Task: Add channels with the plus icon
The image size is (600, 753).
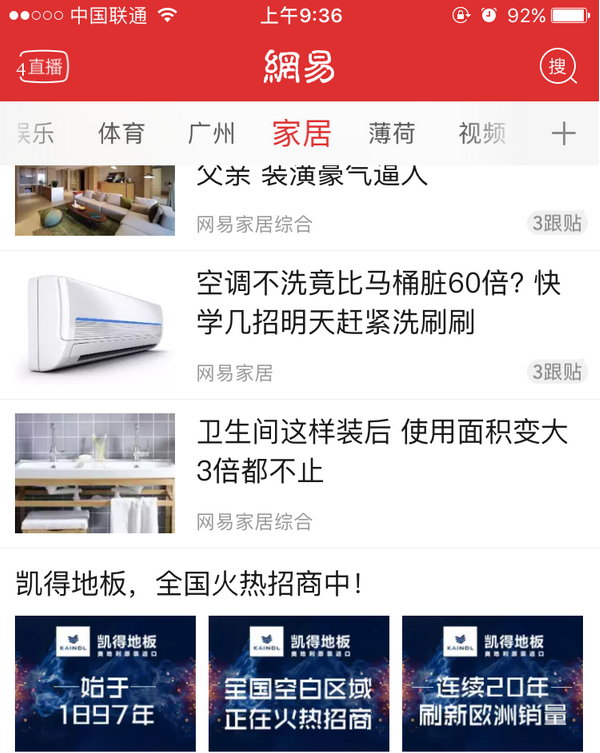Action: click(564, 133)
